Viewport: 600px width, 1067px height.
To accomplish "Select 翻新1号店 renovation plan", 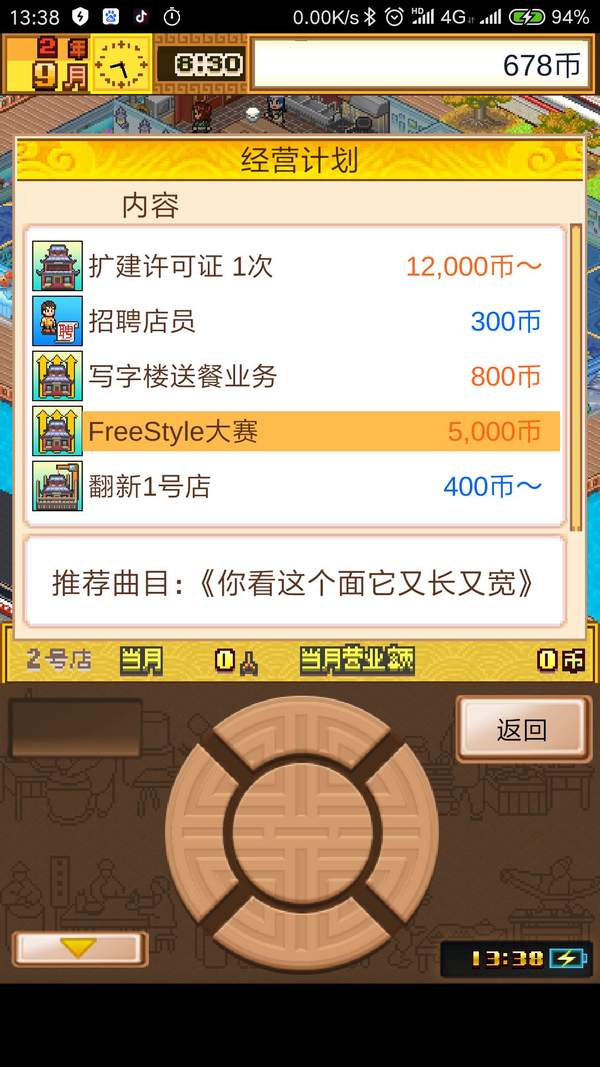I will point(295,487).
